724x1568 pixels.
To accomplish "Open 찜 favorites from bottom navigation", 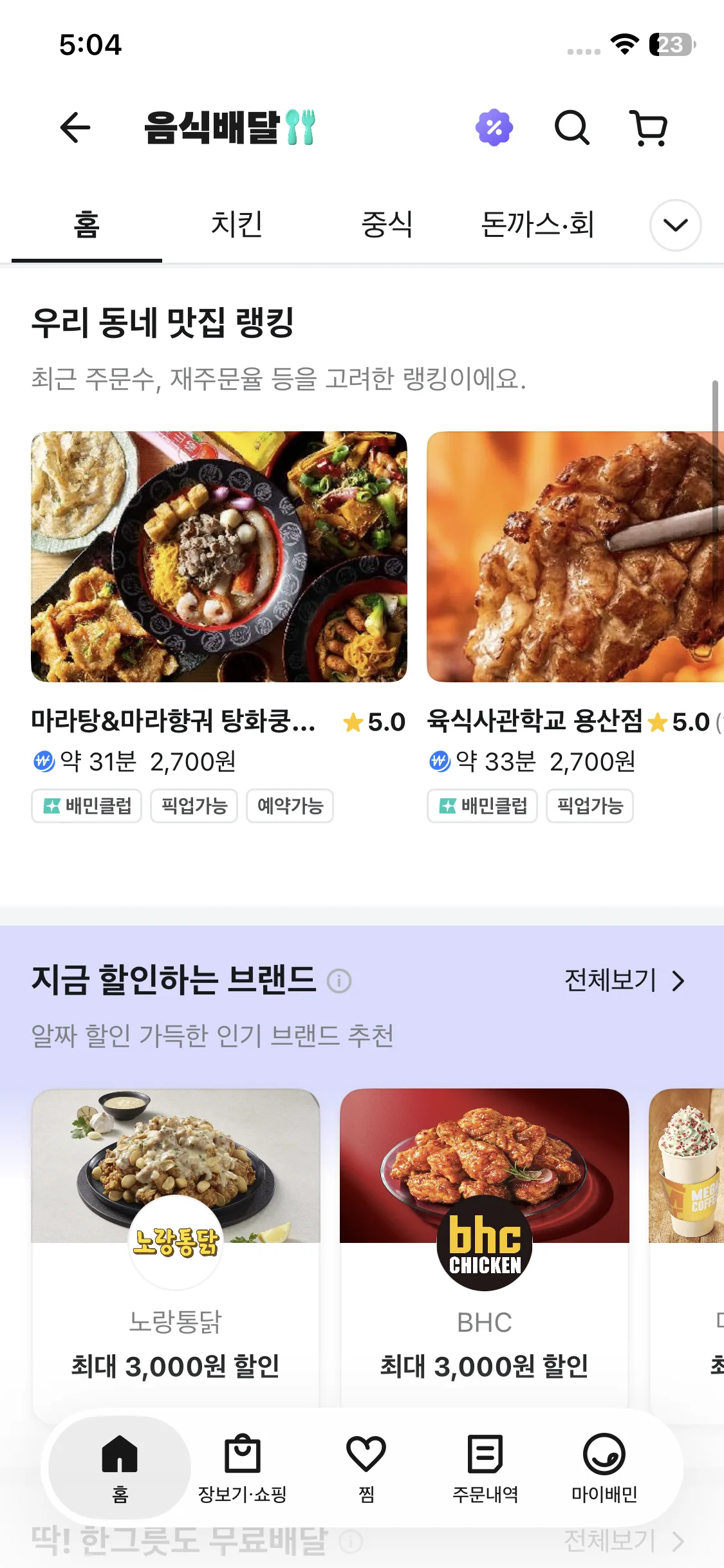I will 364,1474.
